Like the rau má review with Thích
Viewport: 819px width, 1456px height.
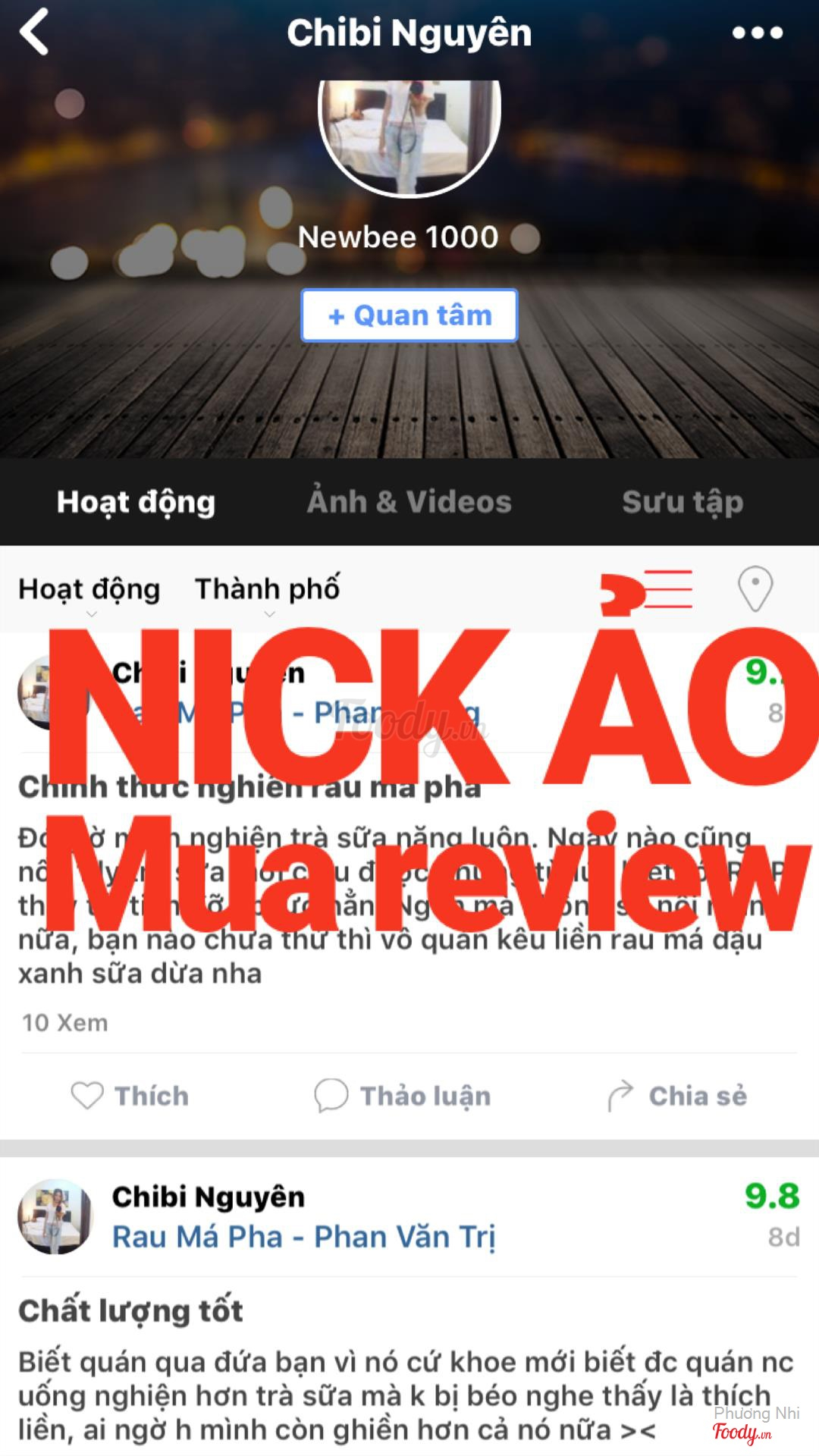[x=130, y=1096]
